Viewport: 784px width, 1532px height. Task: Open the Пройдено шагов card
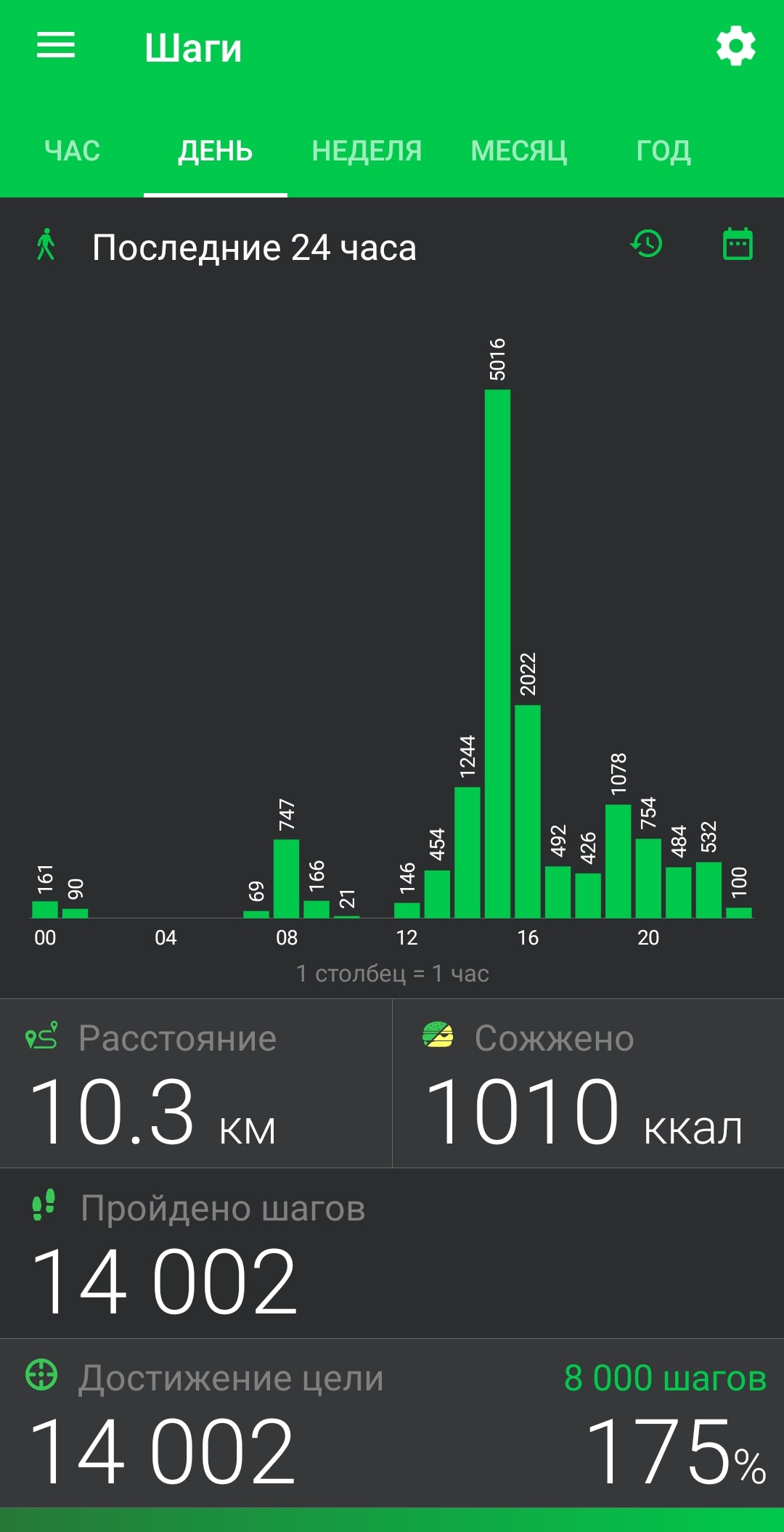click(392, 1253)
